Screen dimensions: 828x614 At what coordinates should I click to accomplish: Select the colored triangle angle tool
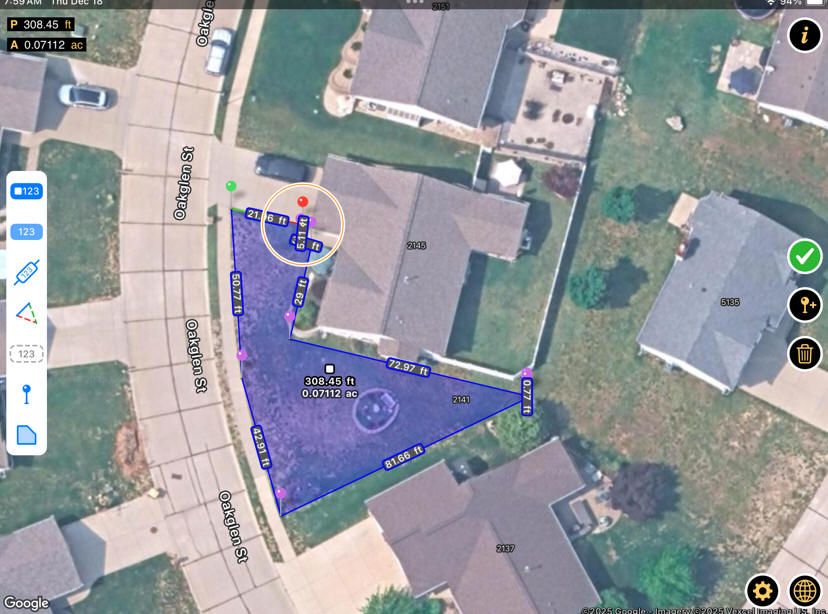(x=27, y=314)
